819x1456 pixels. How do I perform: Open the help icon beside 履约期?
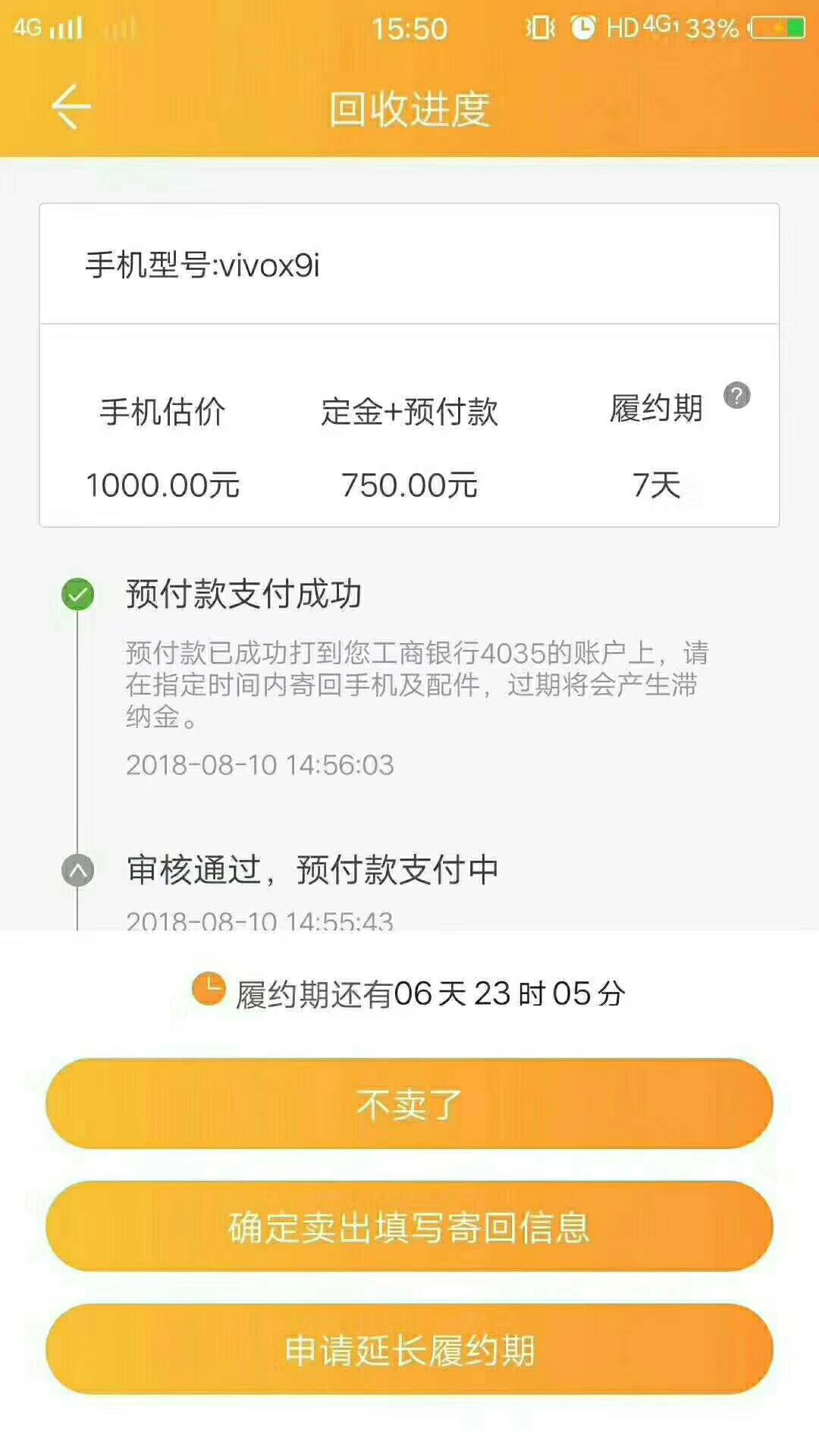click(736, 395)
